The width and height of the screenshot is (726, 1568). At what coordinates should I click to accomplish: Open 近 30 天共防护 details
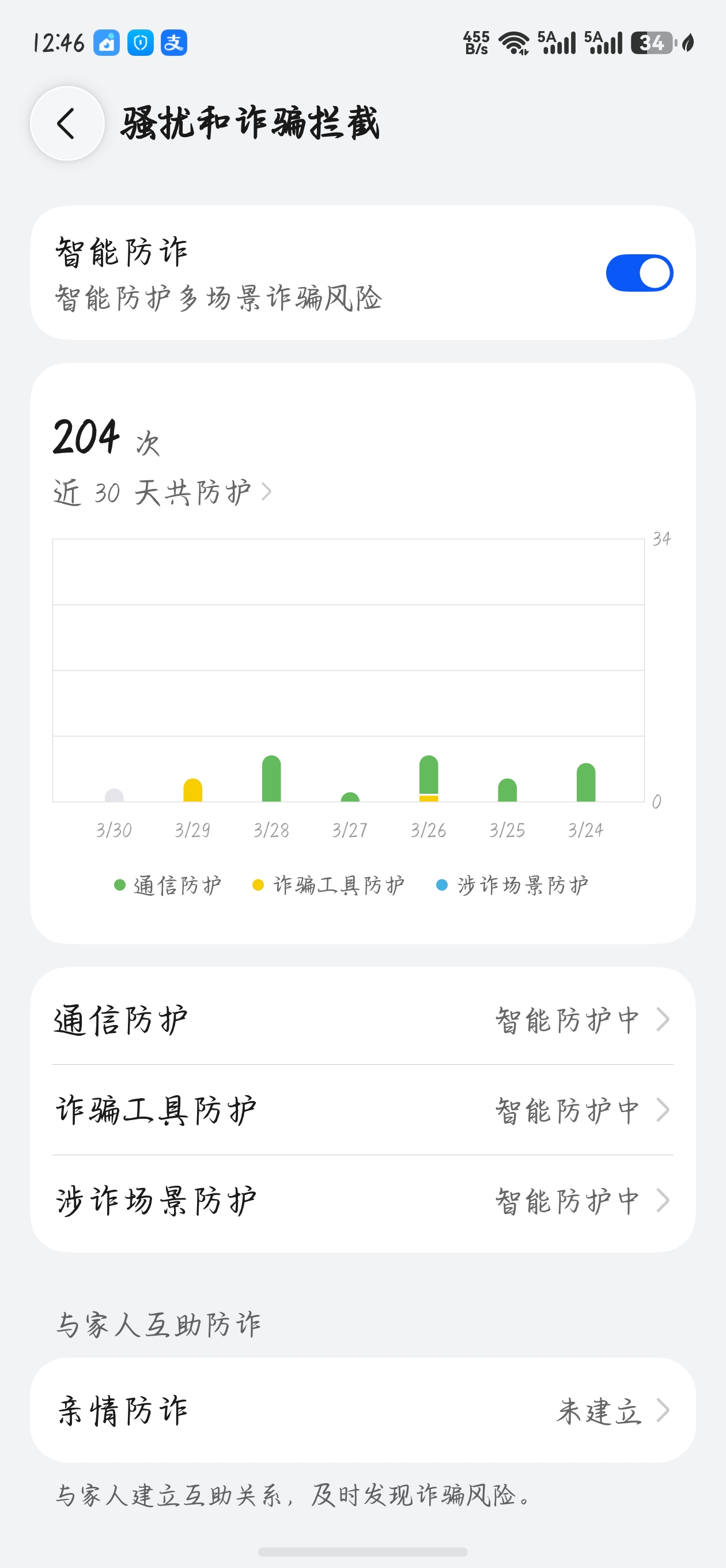pos(162,492)
